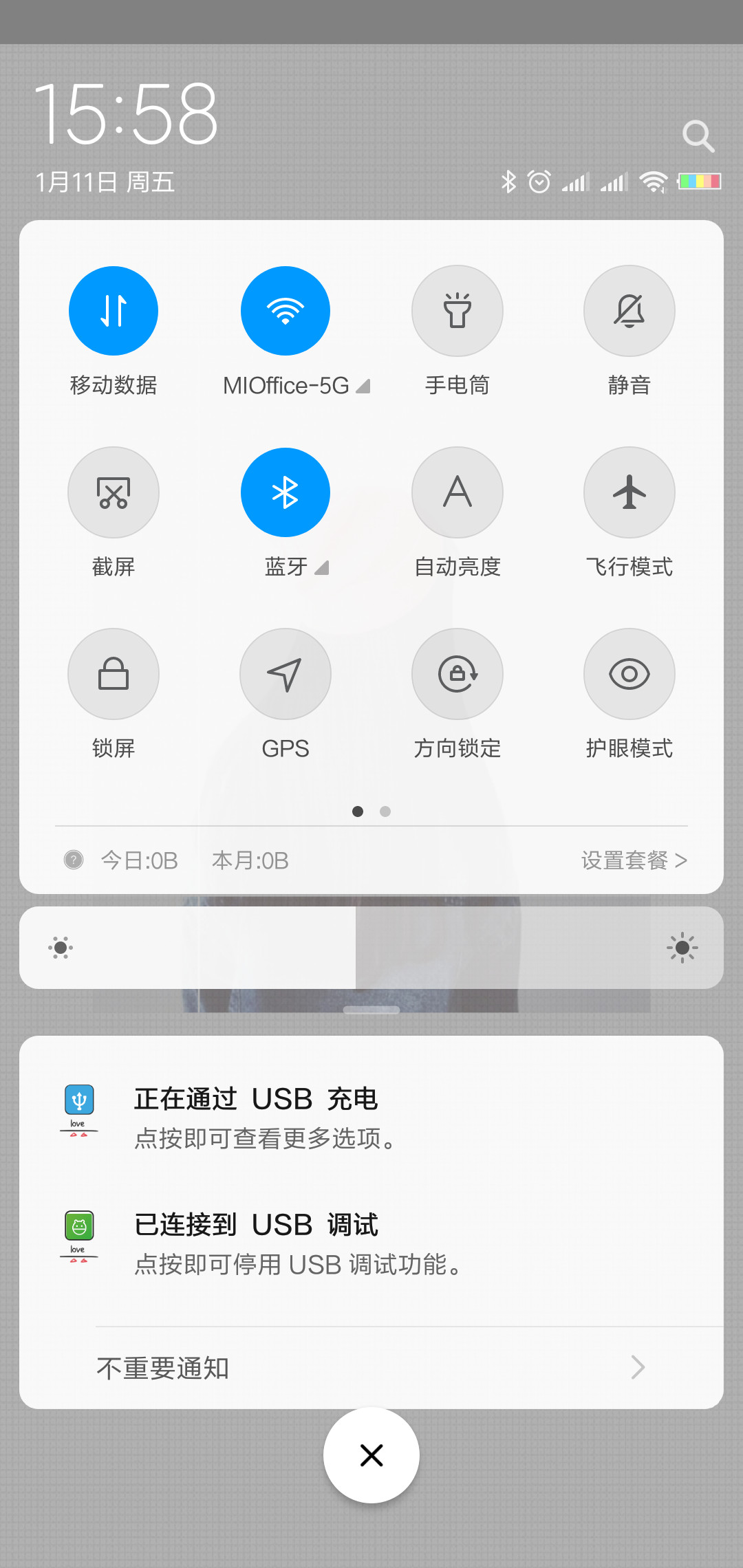Open the search icon at top

698,136
